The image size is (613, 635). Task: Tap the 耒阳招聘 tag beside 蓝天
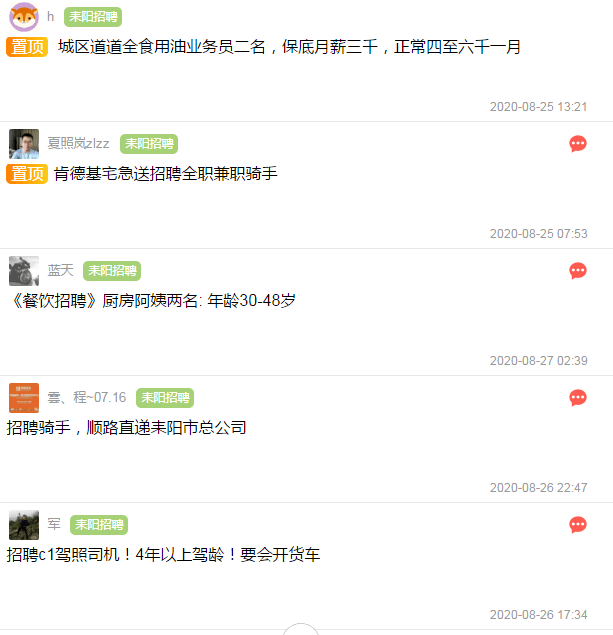112,271
